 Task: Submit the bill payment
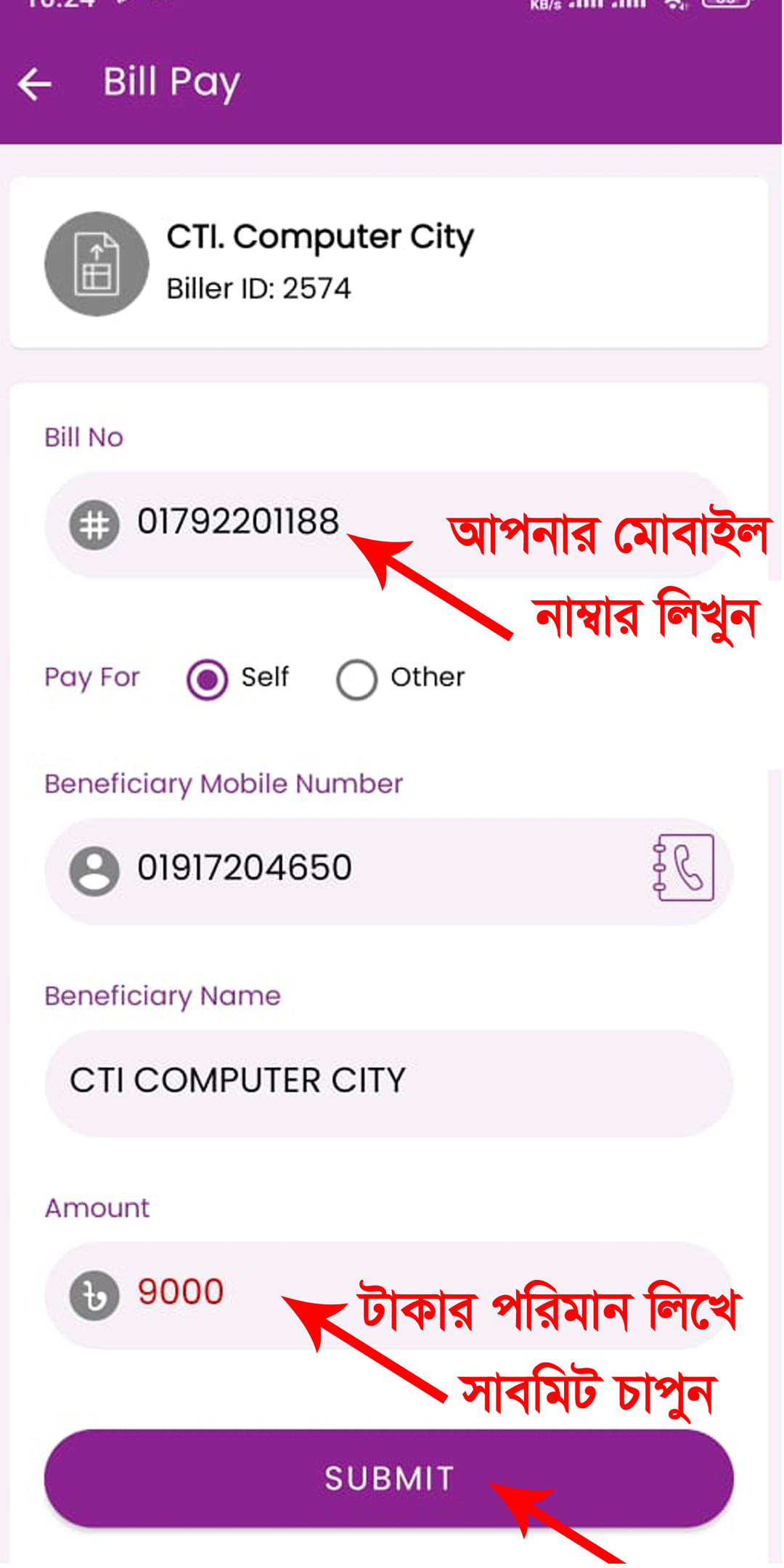click(388, 1478)
